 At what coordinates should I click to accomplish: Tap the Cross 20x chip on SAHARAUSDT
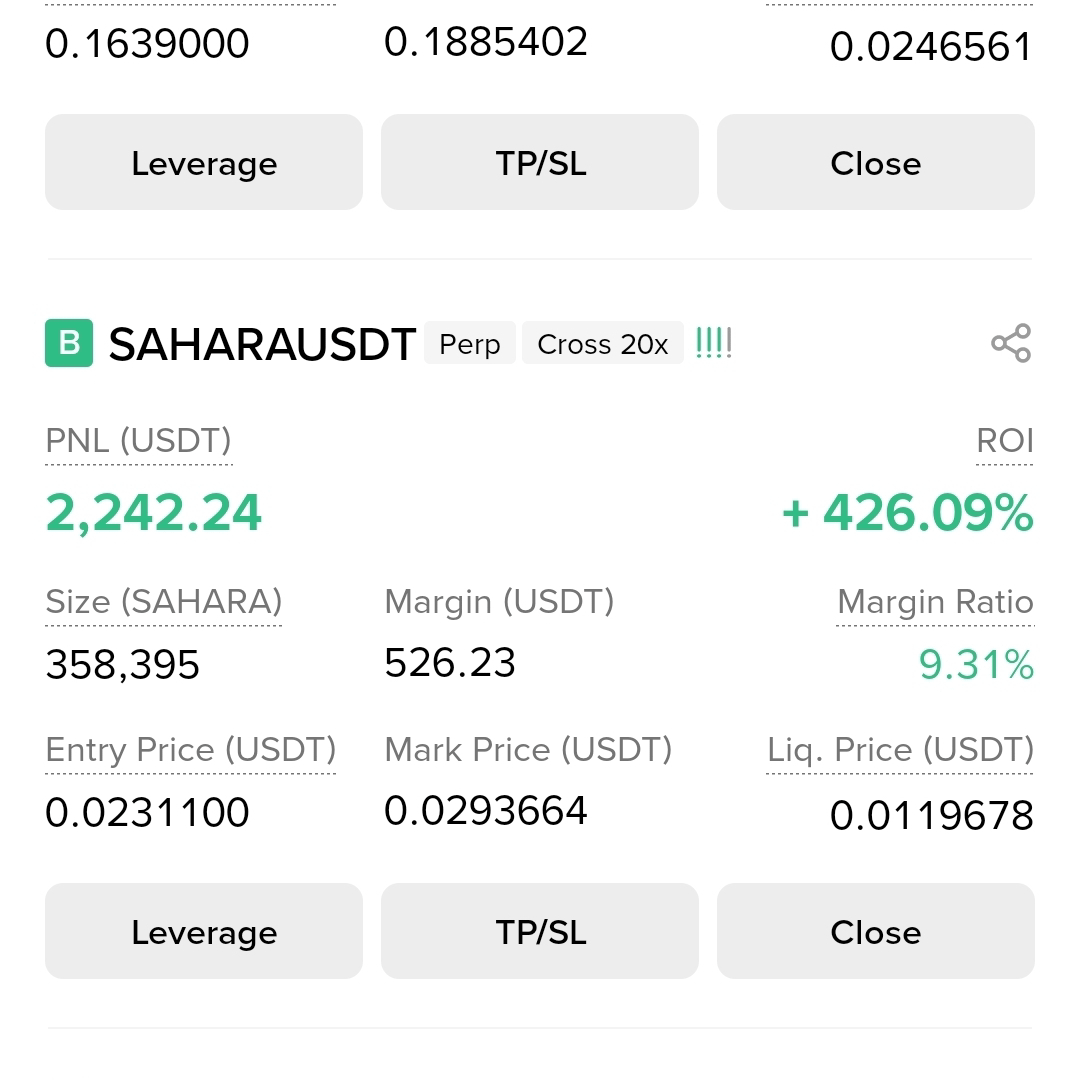coord(603,343)
